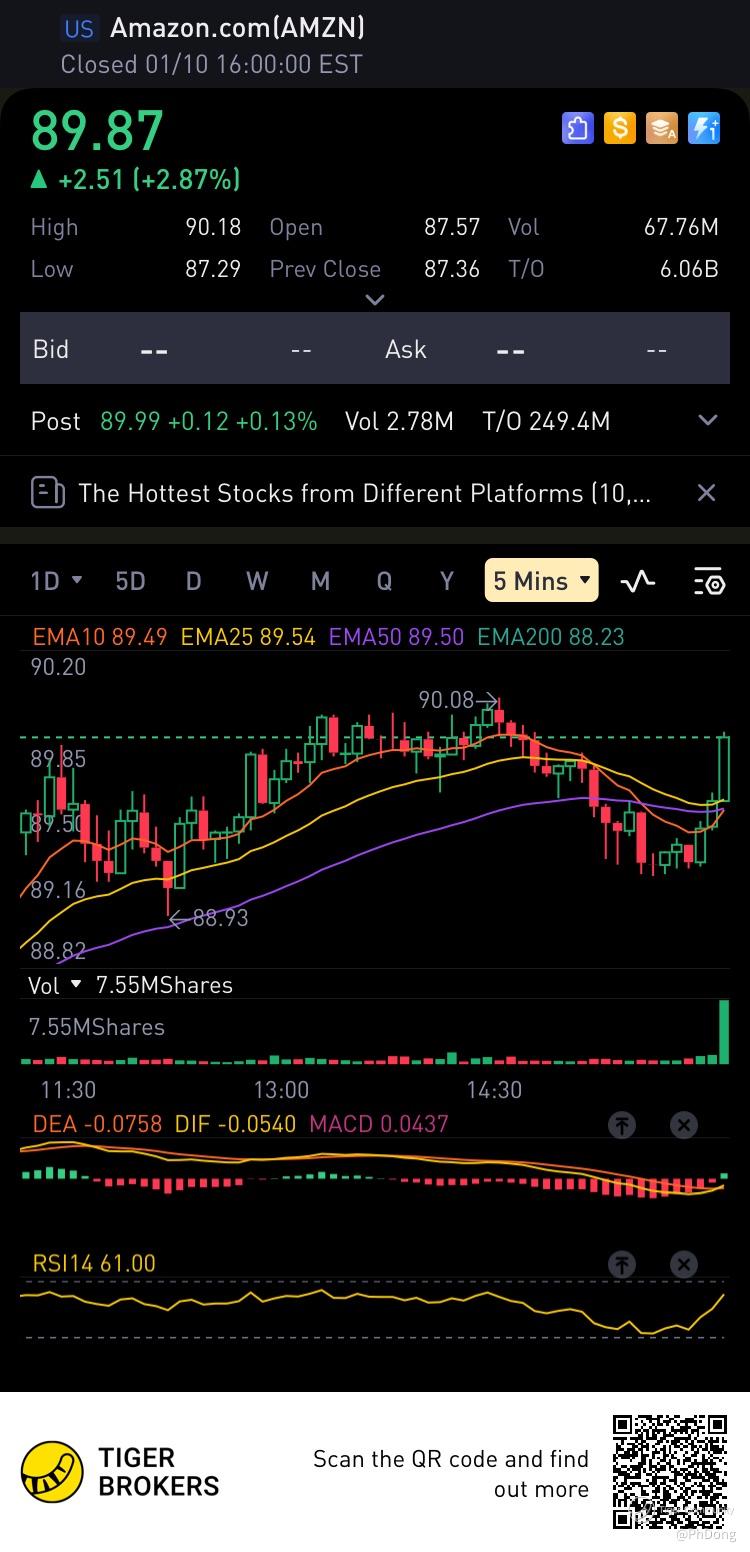The image size is (750, 1552).
Task: Close the RSI14 indicator panel
Action: [x=684, y=1264]
